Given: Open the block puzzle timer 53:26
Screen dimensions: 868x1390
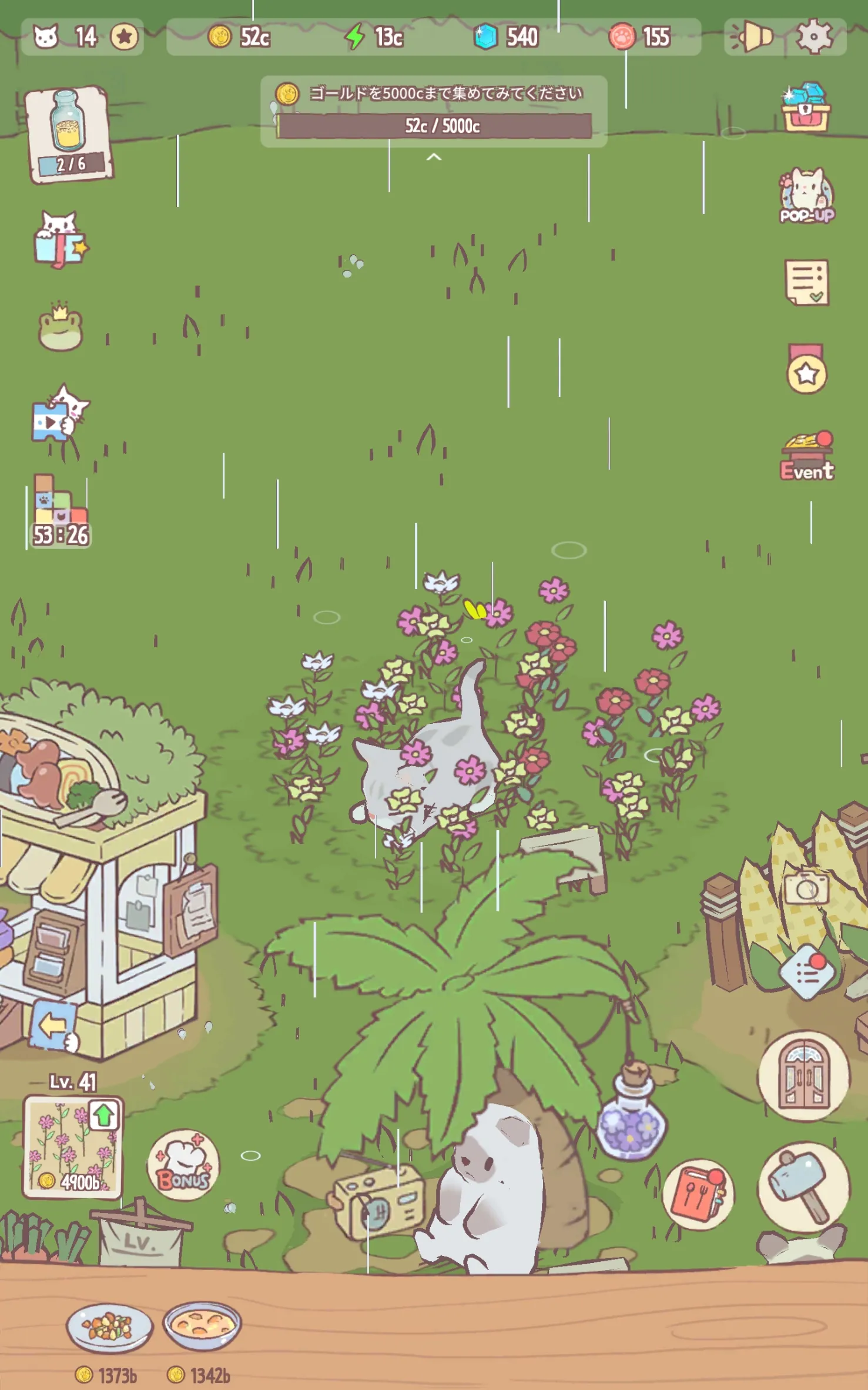Looking at the screenshot, I should pos(60,512).
